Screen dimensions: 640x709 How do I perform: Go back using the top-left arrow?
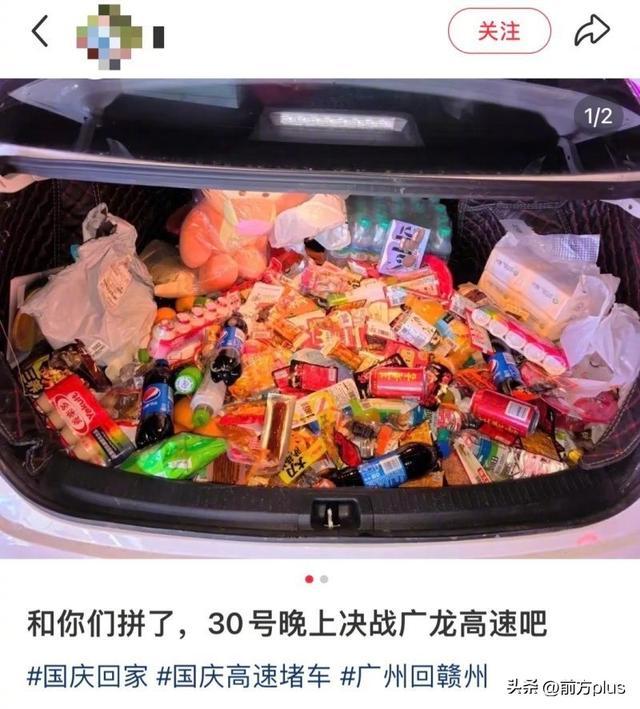[40, 32]
